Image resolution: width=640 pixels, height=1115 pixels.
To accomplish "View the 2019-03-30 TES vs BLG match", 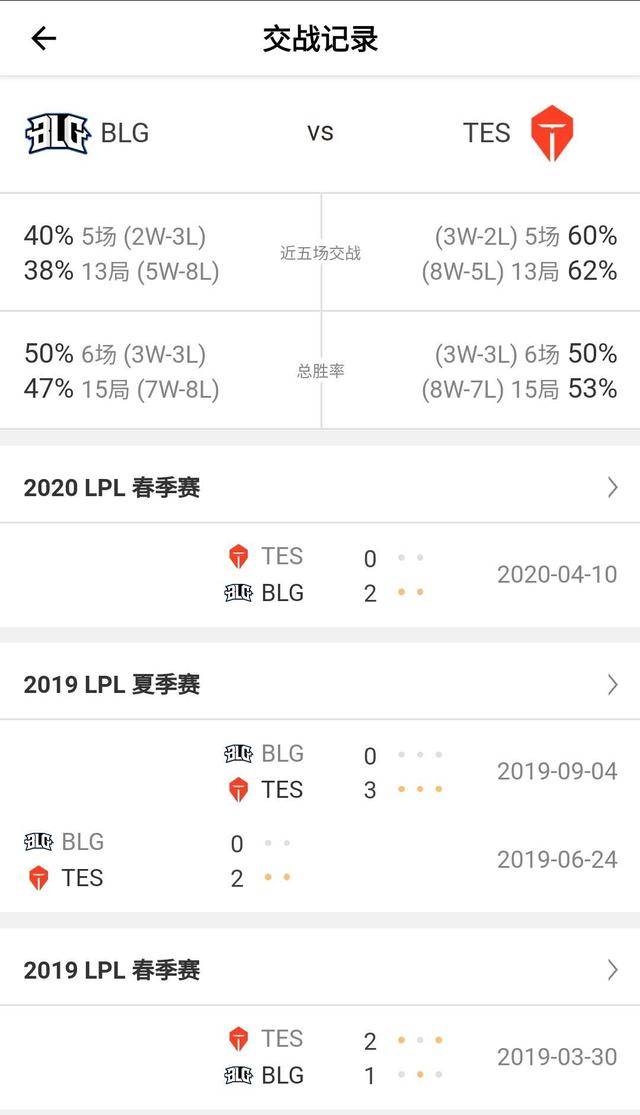I will [320, 1058].
